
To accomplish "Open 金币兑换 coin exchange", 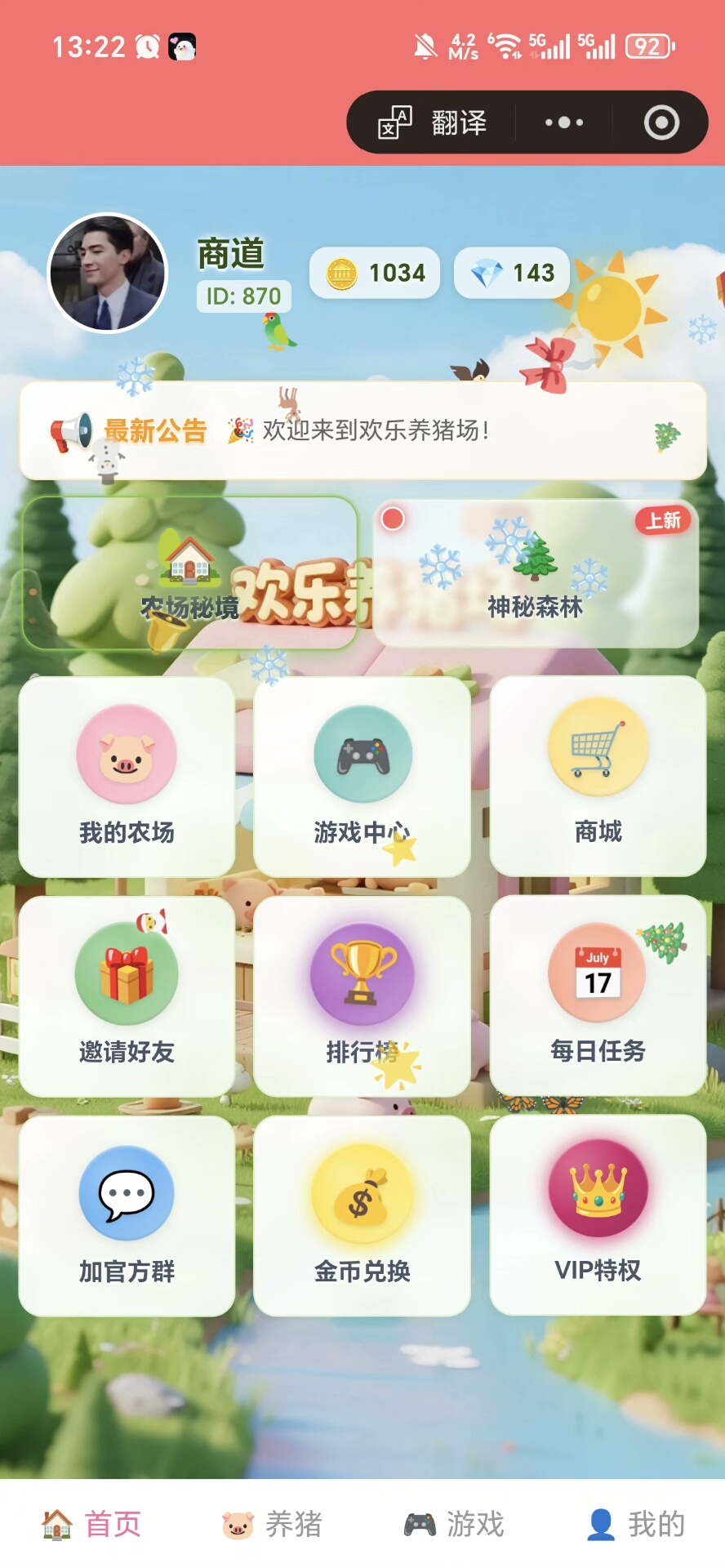I will coord(362,1215).
